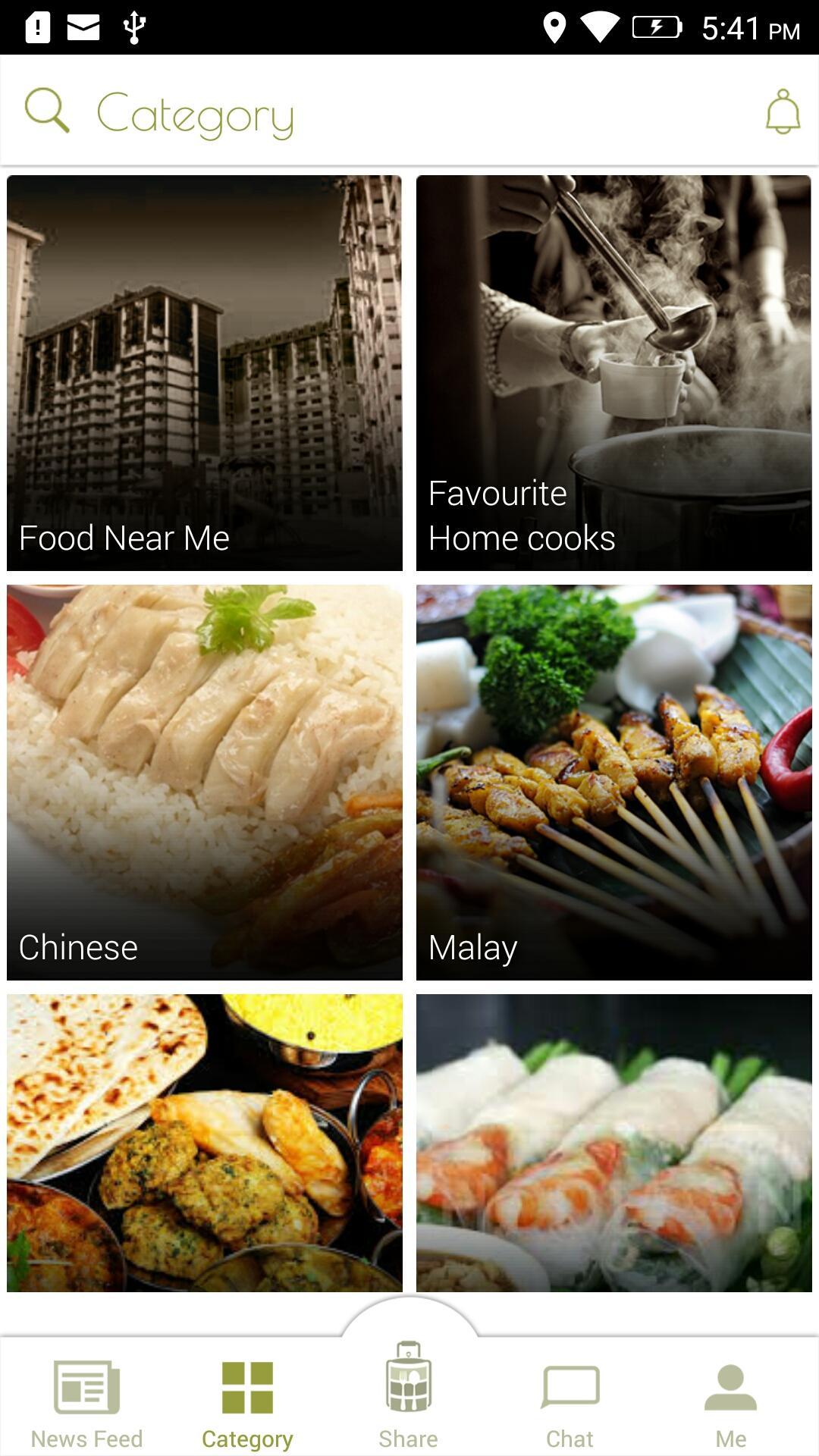Switch to the Me profile tab
The image size is (819, 1456).
pyautogui.click(x=731, y=1403)
